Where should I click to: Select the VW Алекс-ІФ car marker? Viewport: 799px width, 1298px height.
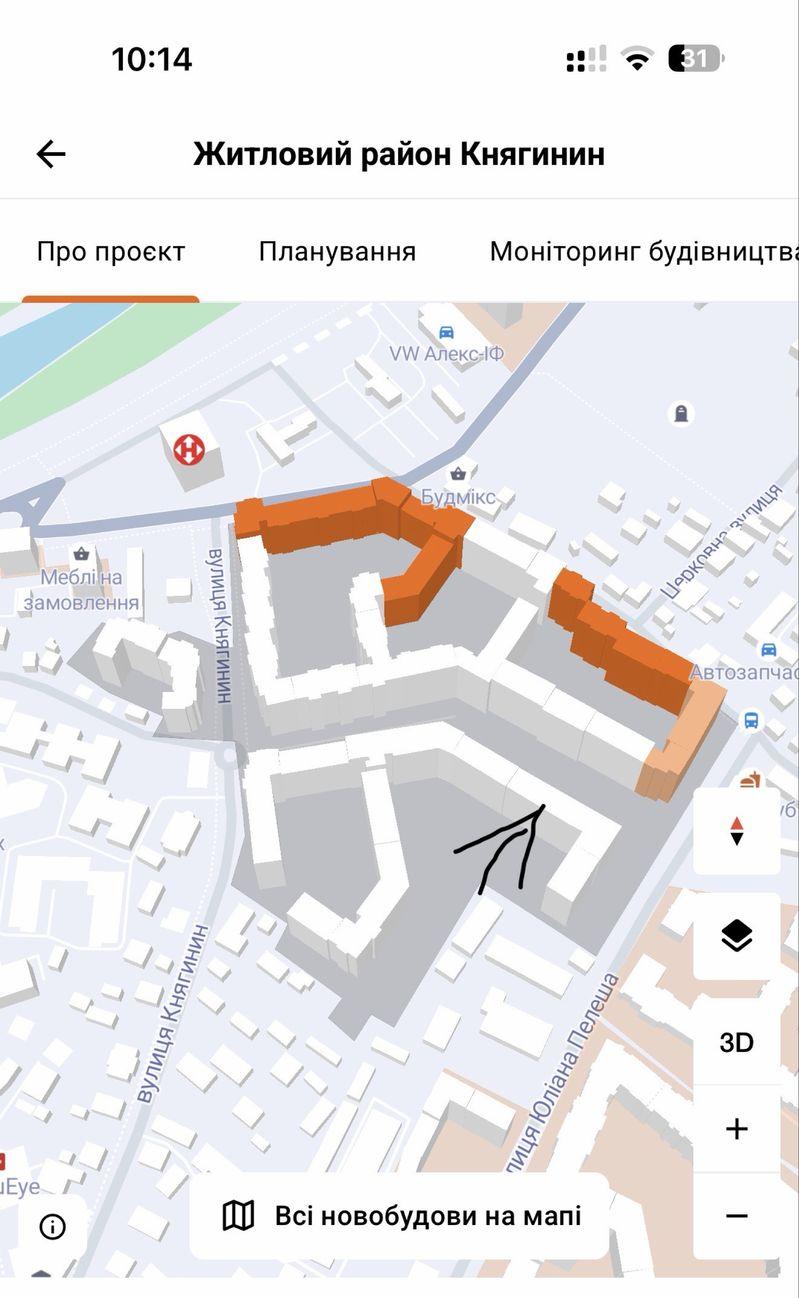point(447,331)
